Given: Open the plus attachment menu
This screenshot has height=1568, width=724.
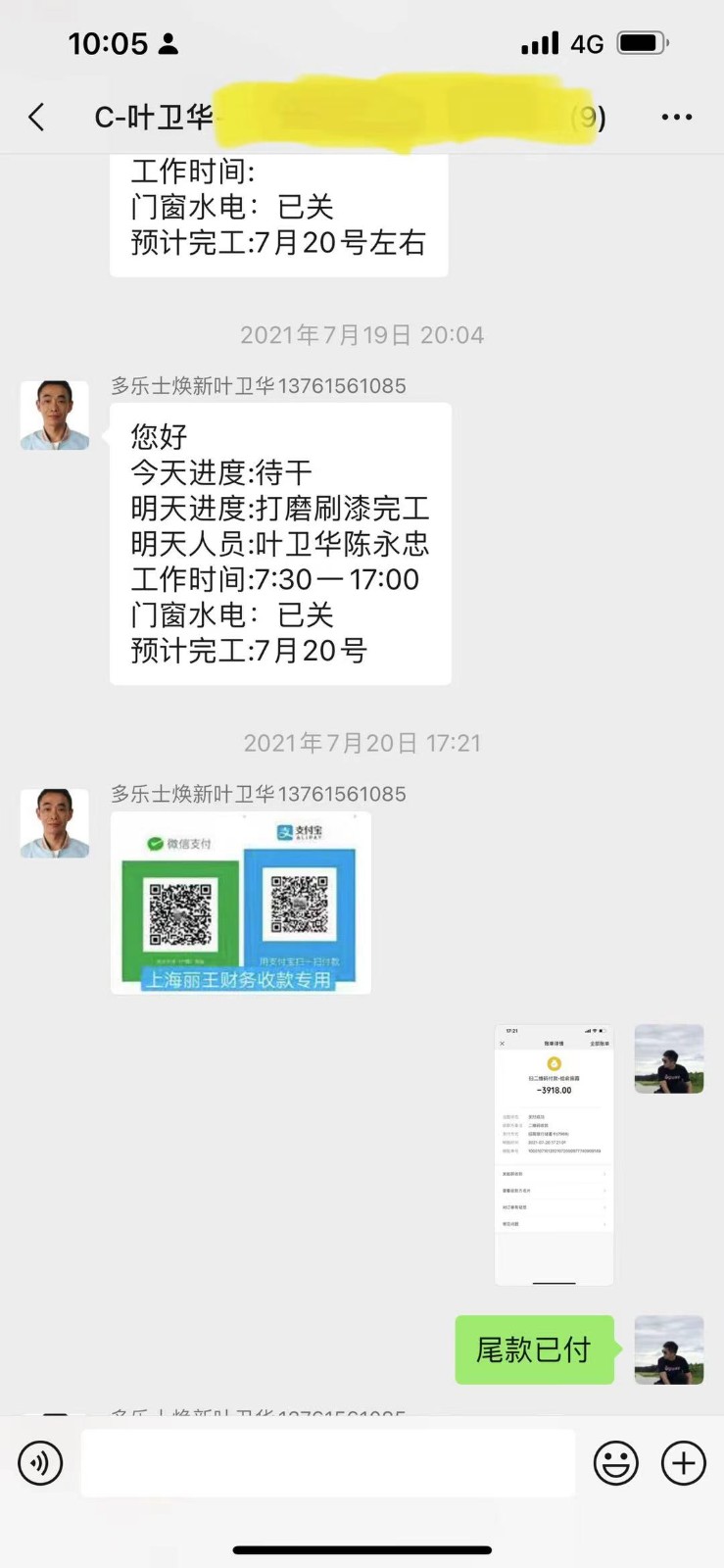Looking at the screenshot, I should click(x=683, y=1463).
